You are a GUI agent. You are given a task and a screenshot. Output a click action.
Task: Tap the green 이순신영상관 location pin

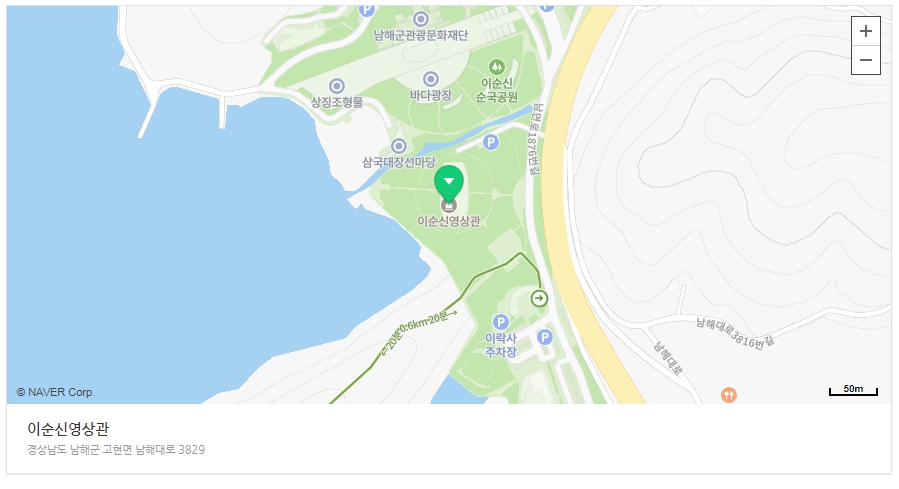pyautogui.click(x=449, y=184)
